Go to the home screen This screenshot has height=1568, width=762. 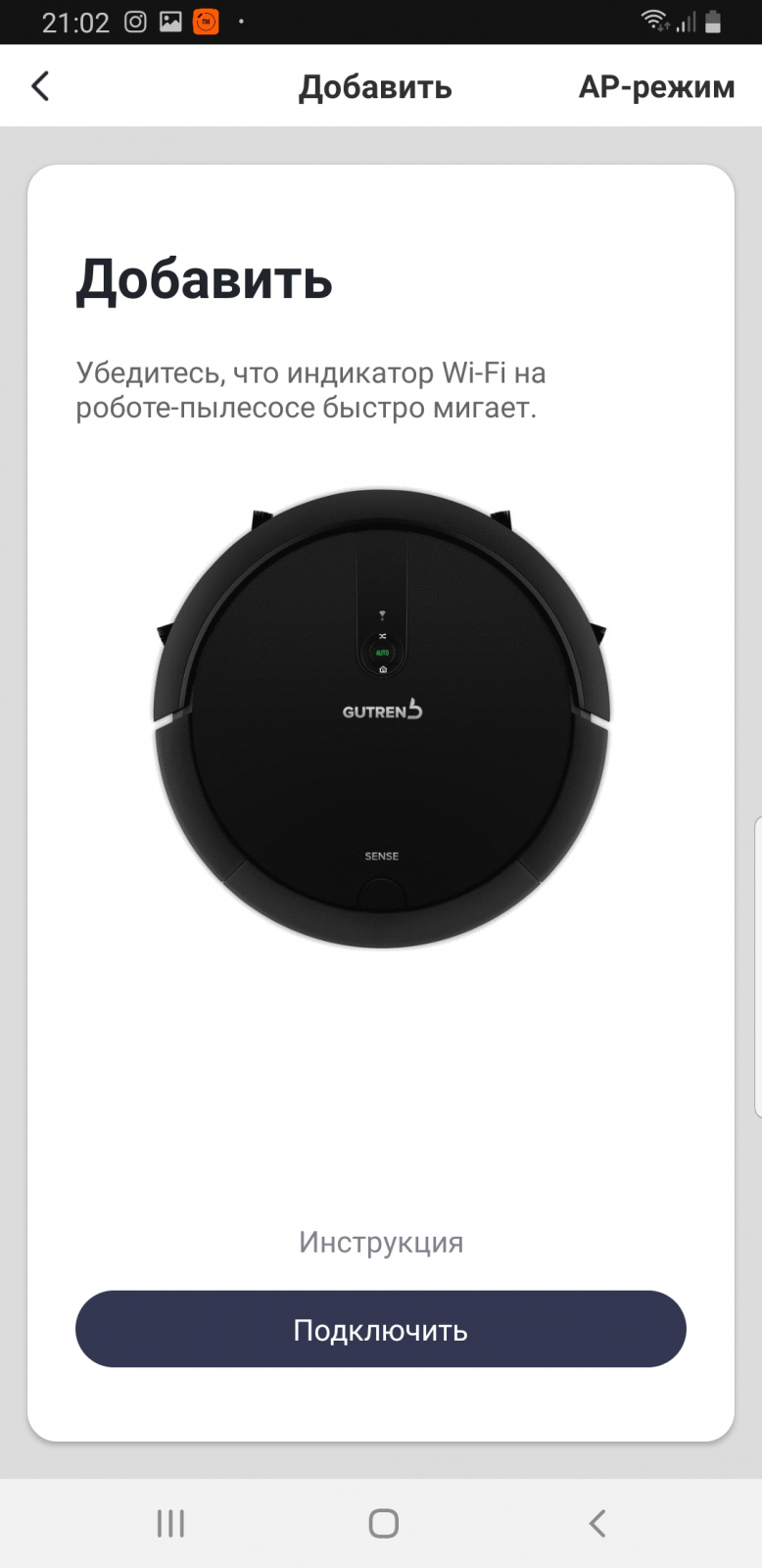[x=383, y=1523]
